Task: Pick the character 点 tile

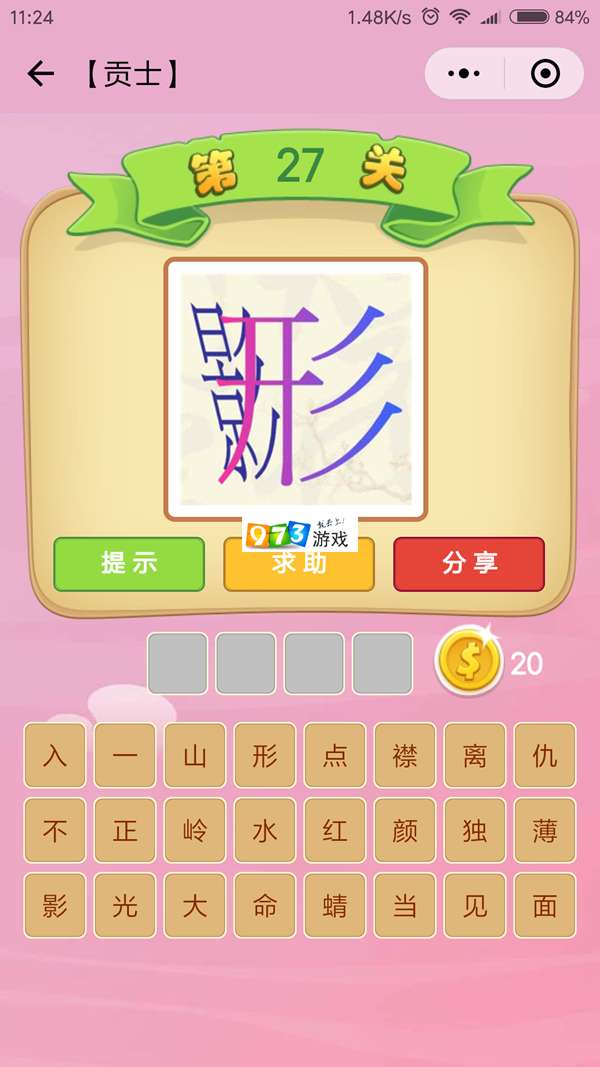Action: pyautogui.click(x=335, y=756)
